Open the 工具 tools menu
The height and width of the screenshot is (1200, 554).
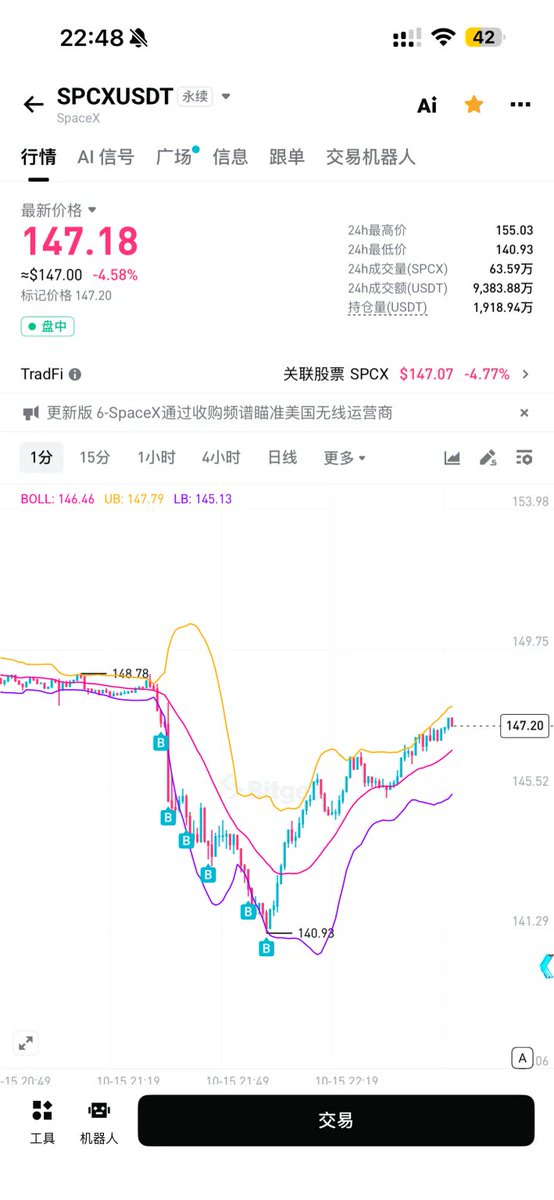tap(42, 1122)
